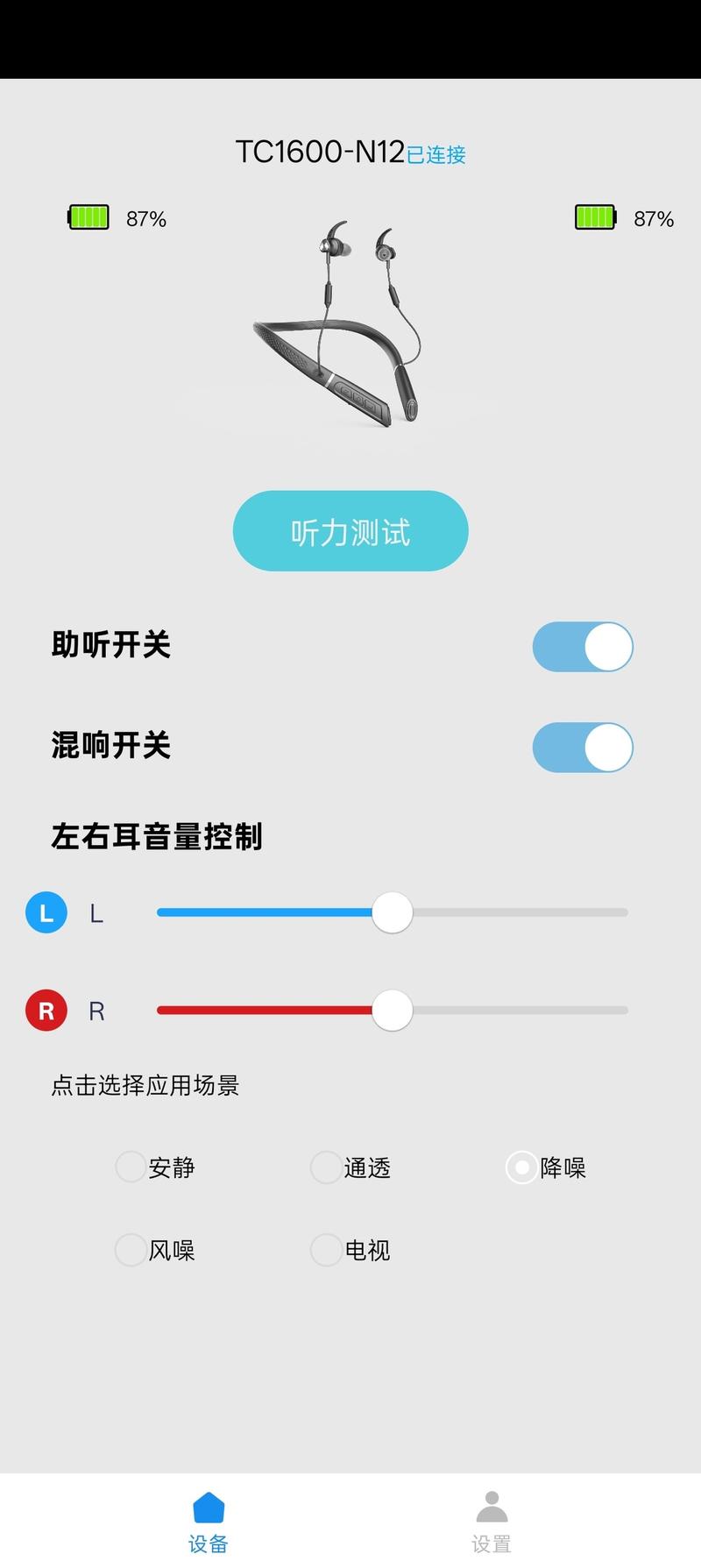The height and width of the screenshot is (1568, 701).
Task: Toggle the 助听开关 switch off
Action: (583, 647)
